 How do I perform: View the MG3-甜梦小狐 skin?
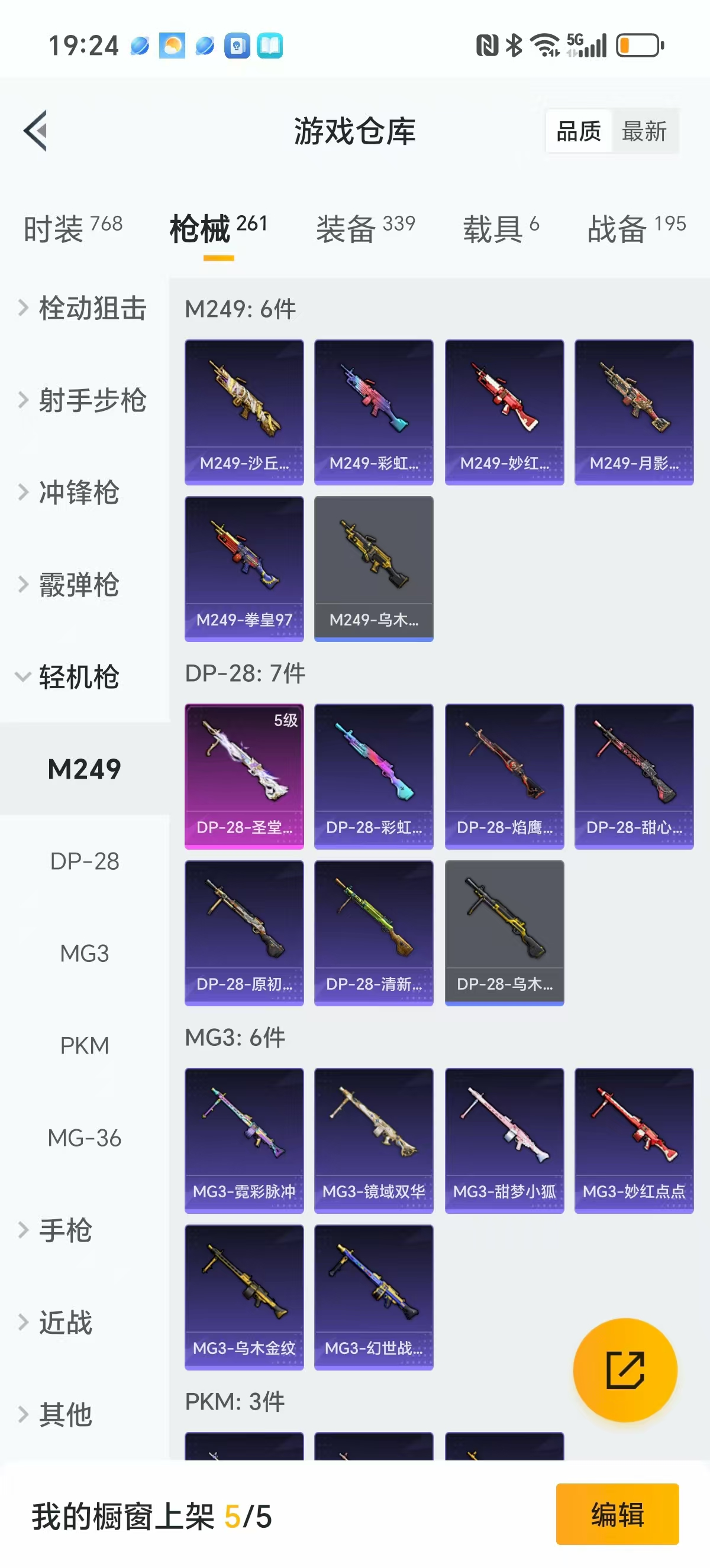pos(504,1140)
